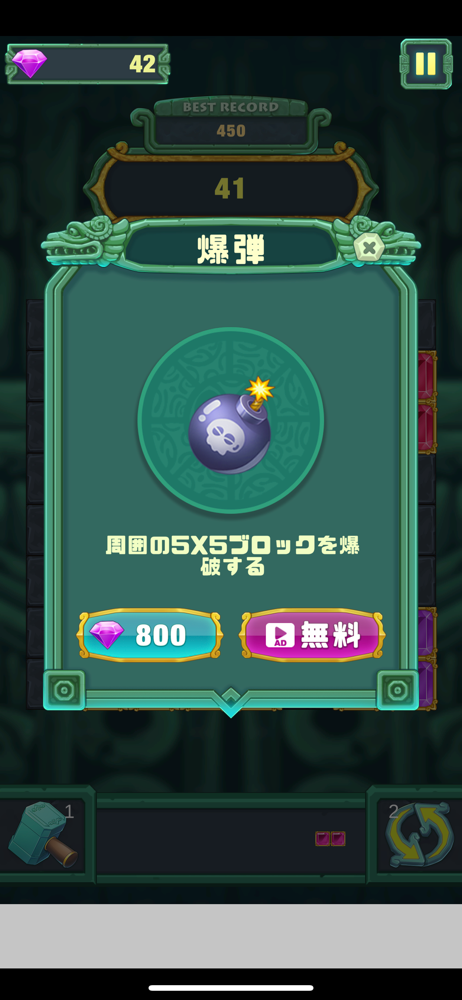This screenshot has width=462, height=1000.
Task: Select the hammer power-up
Action: (43, 835)
